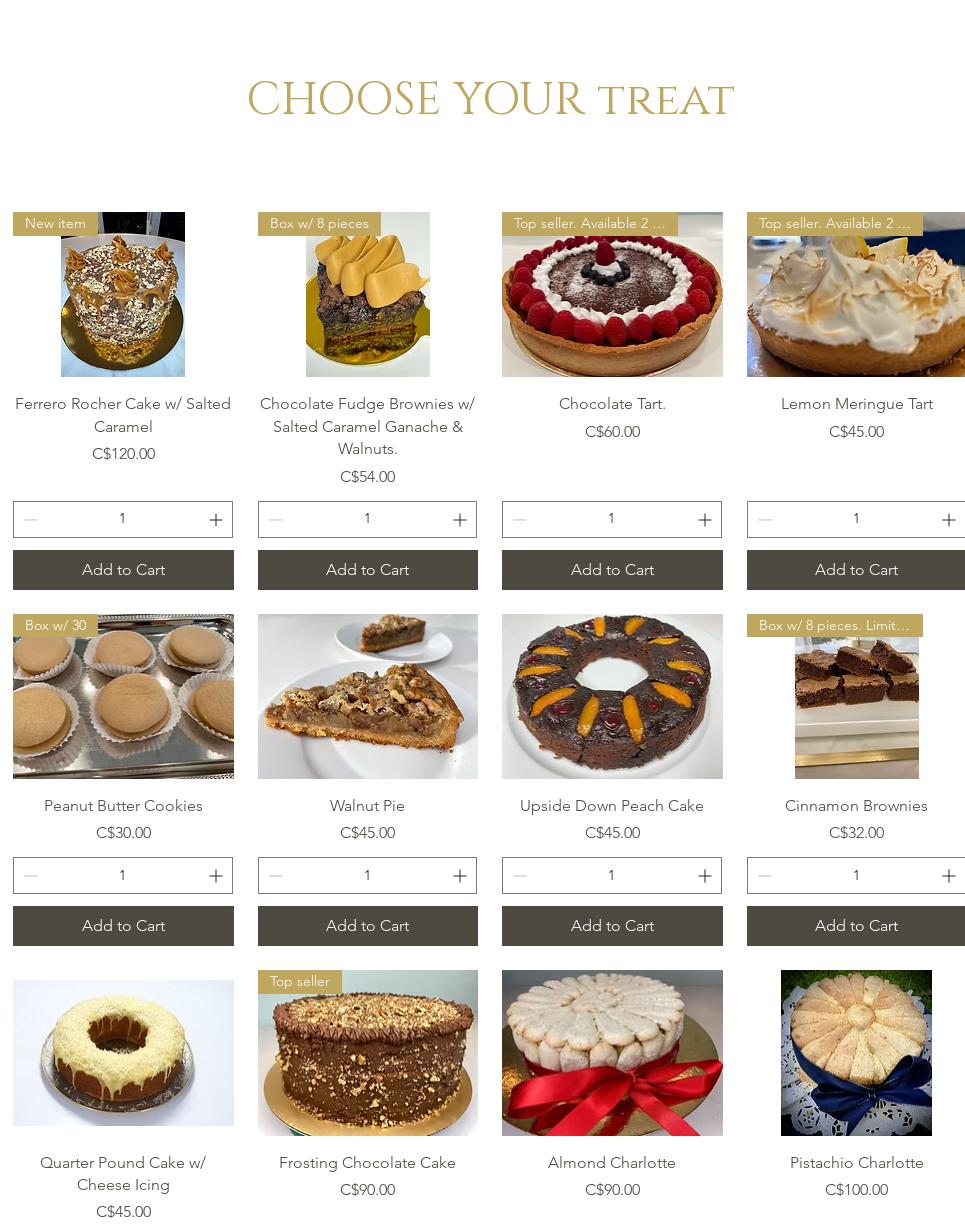Add the Chocolate Tart to cart
965x1229 pixels.
point(612,569)
